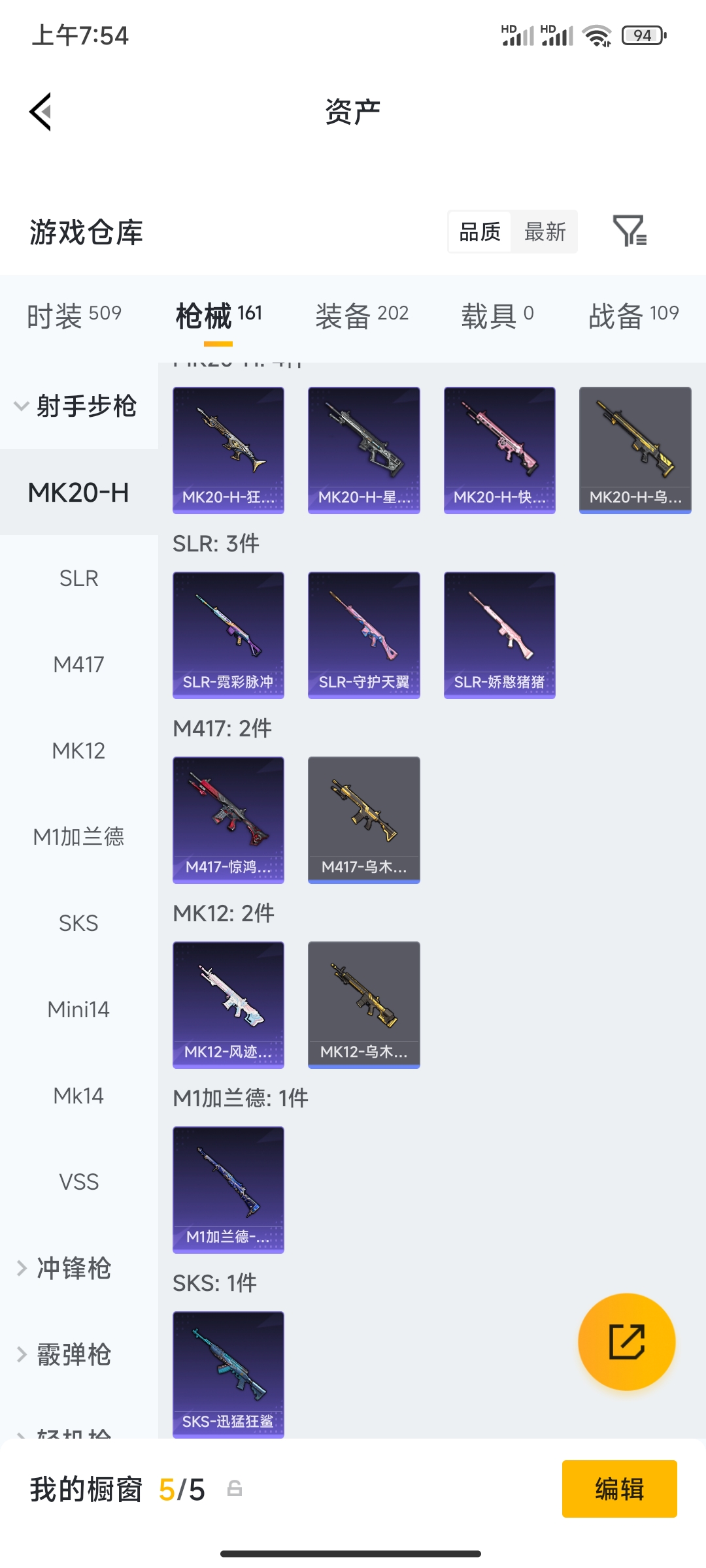Select SLR in the side list
Screen dimensions: 706x1568
[x=79, y=579]
